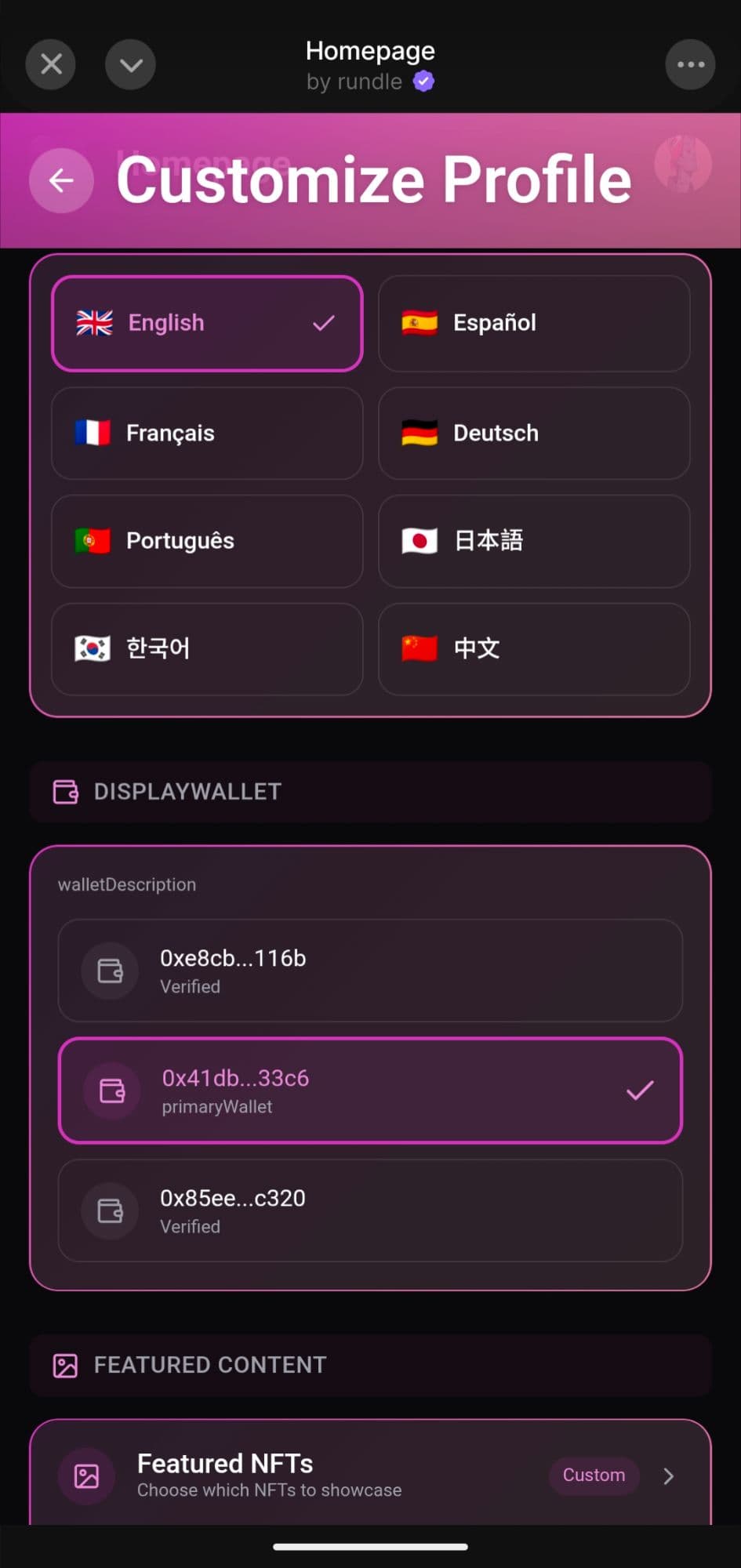Switch language to Español
The image size is (741, 1568).
(534, 323)
